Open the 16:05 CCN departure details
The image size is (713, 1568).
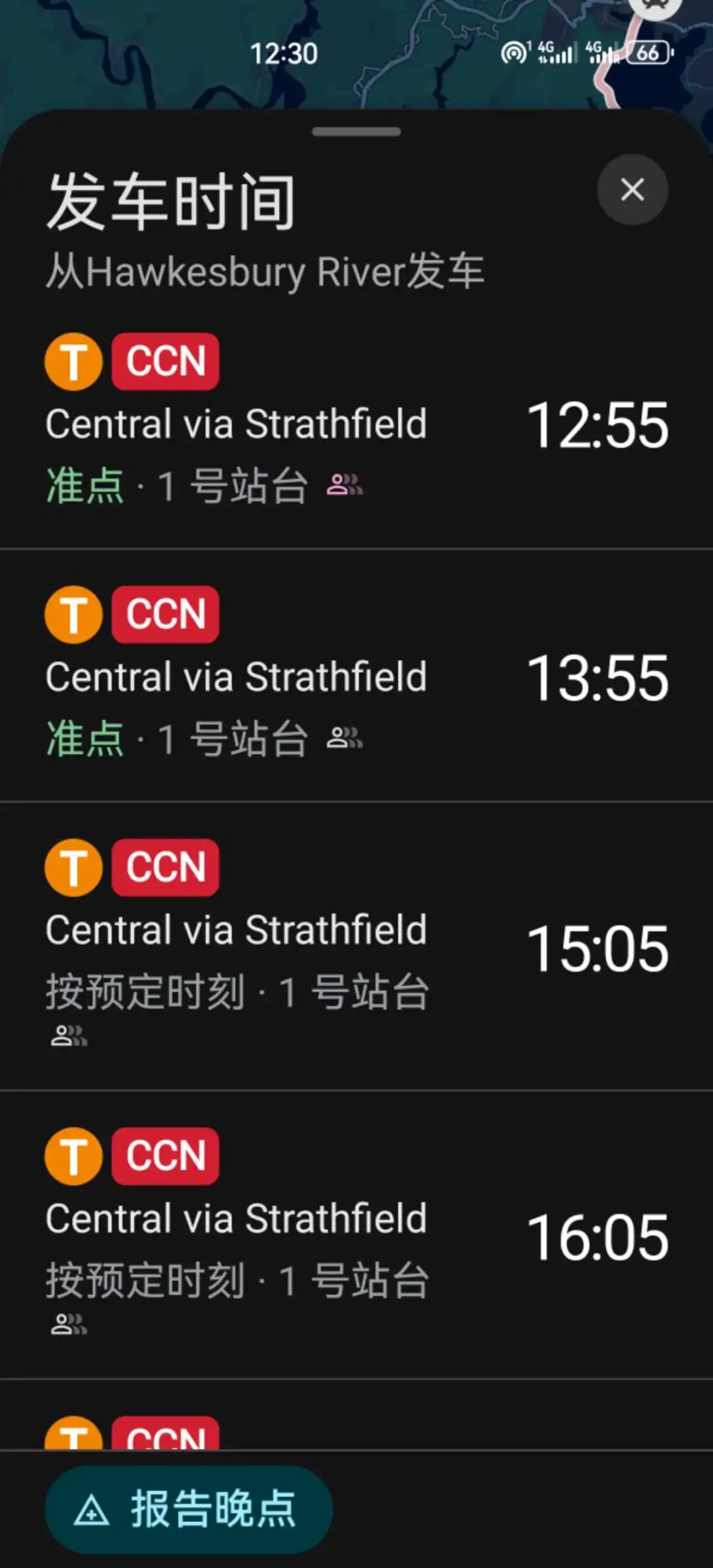(356, 1233)
